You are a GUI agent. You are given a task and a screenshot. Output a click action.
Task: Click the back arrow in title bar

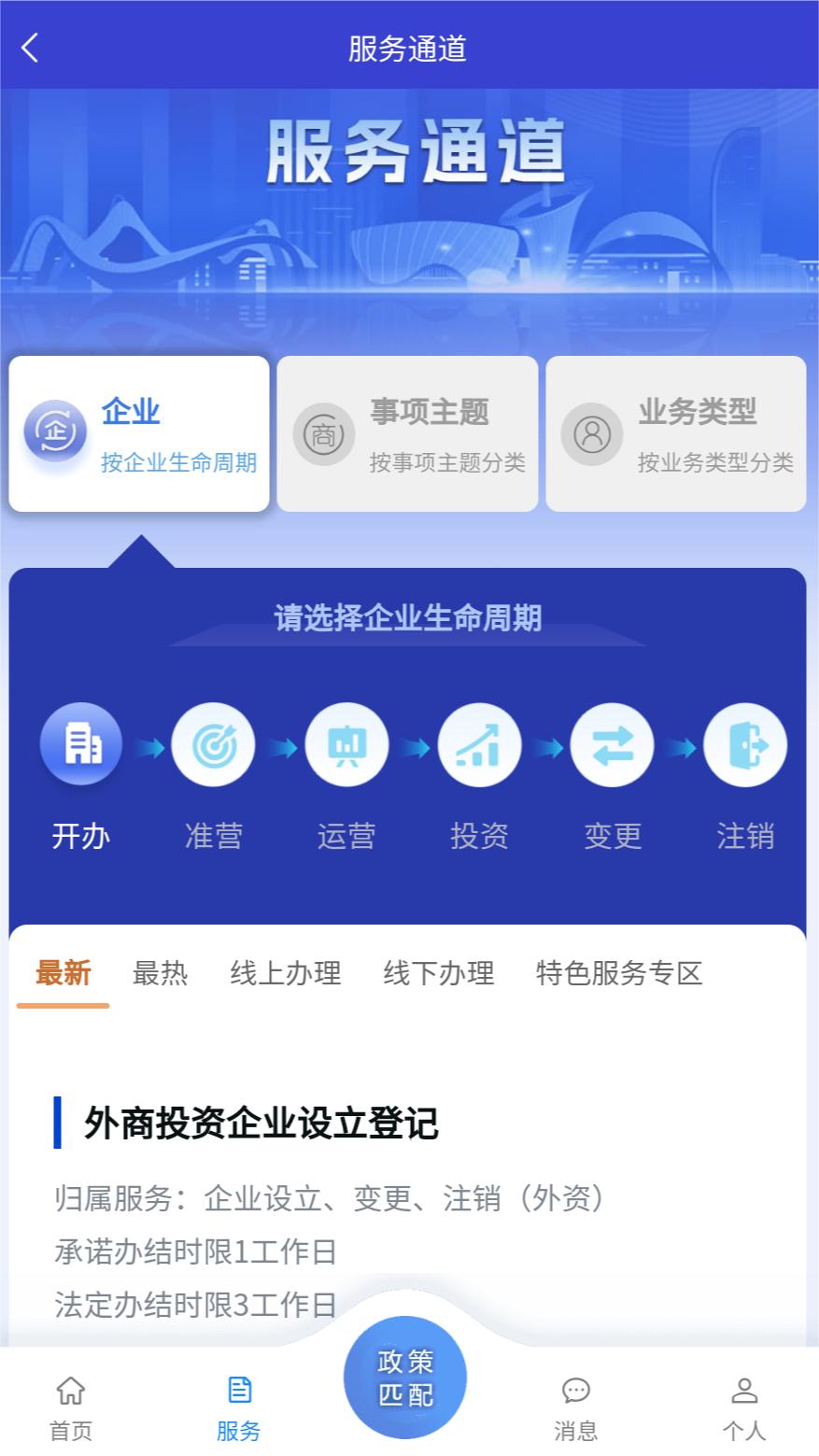(x=30, y=48)
